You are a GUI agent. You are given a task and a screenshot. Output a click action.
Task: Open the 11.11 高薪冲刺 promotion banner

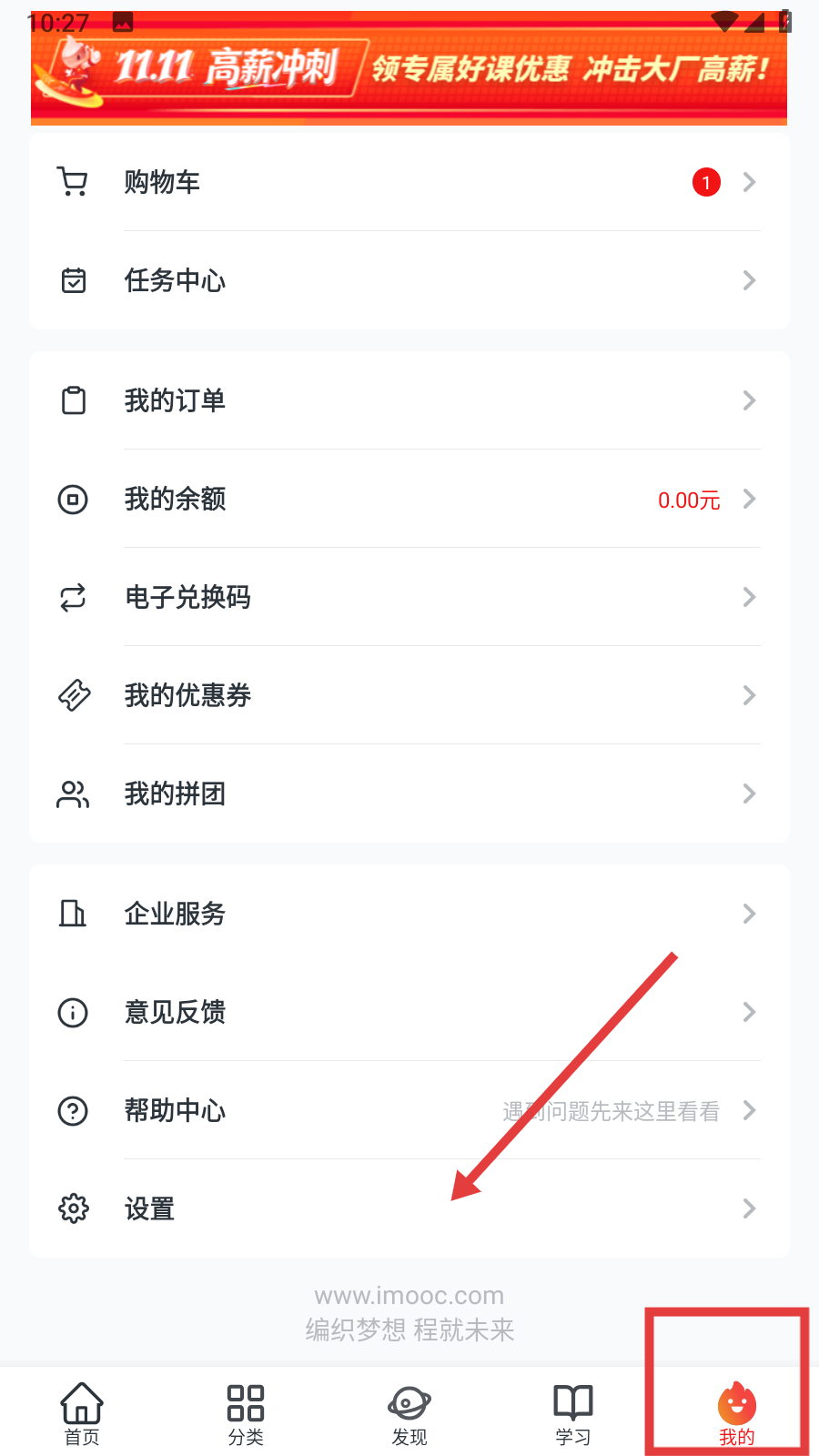(x=409, y=69)
